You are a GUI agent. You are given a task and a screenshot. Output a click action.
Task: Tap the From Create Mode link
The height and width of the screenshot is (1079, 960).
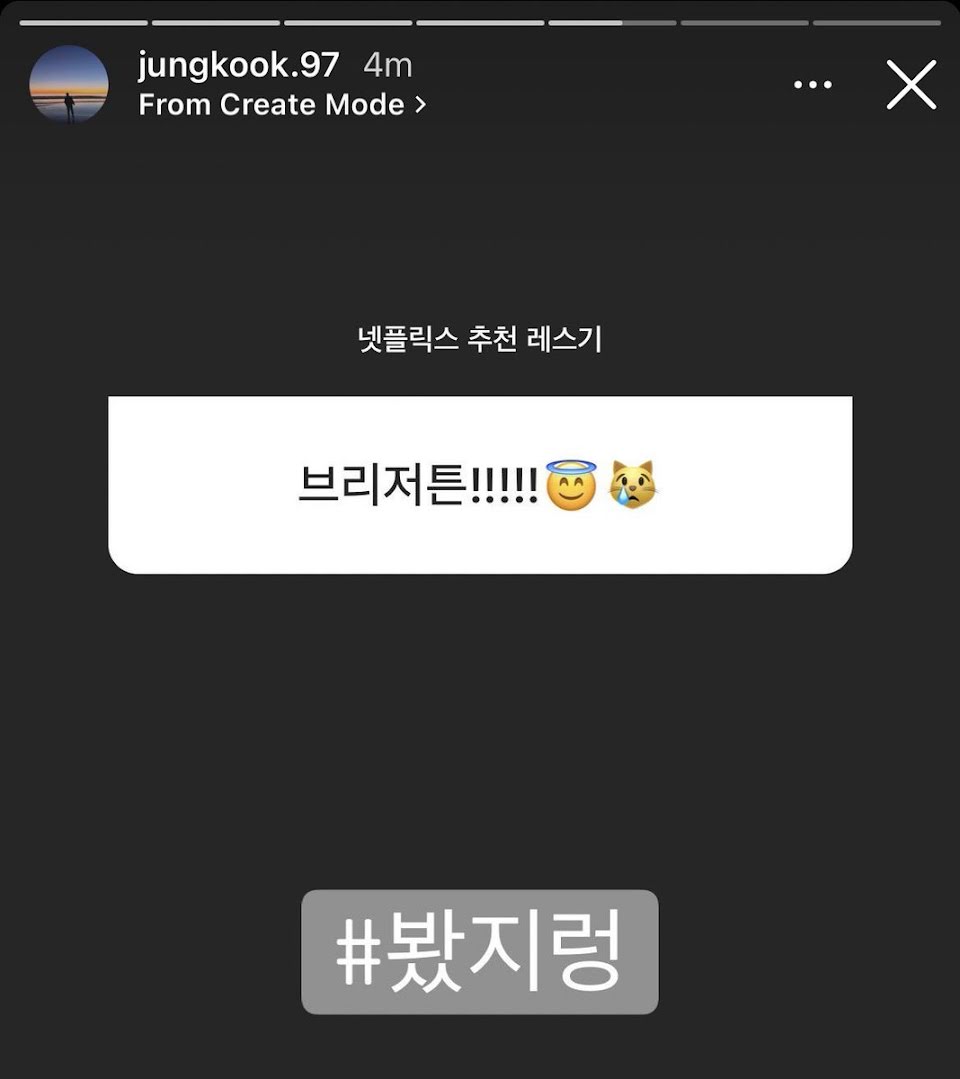[282, 105]
